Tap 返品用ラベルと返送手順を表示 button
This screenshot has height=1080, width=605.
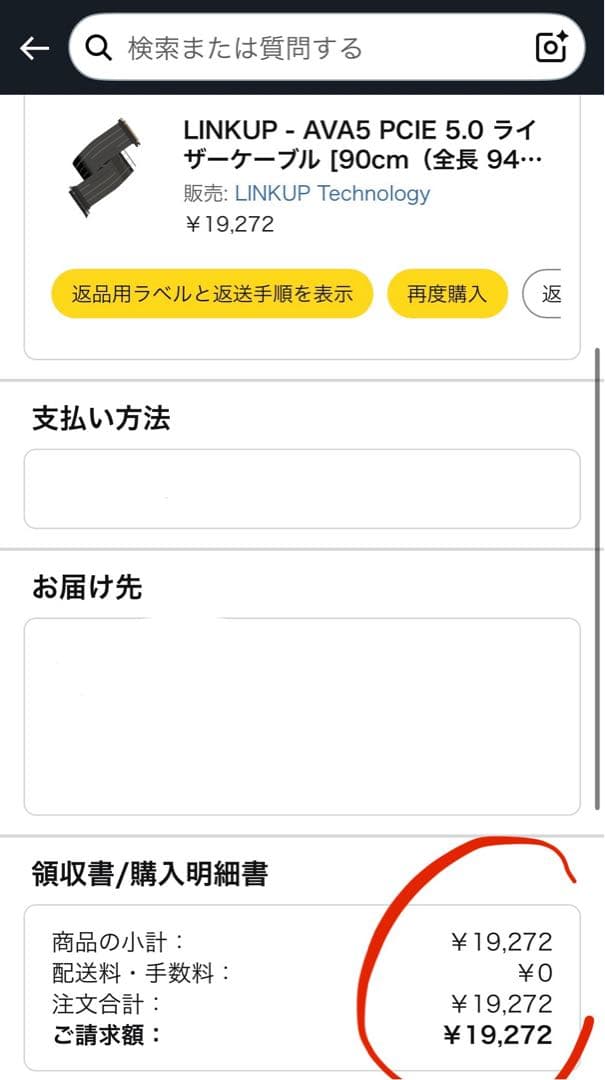click(x=212, y=294)
